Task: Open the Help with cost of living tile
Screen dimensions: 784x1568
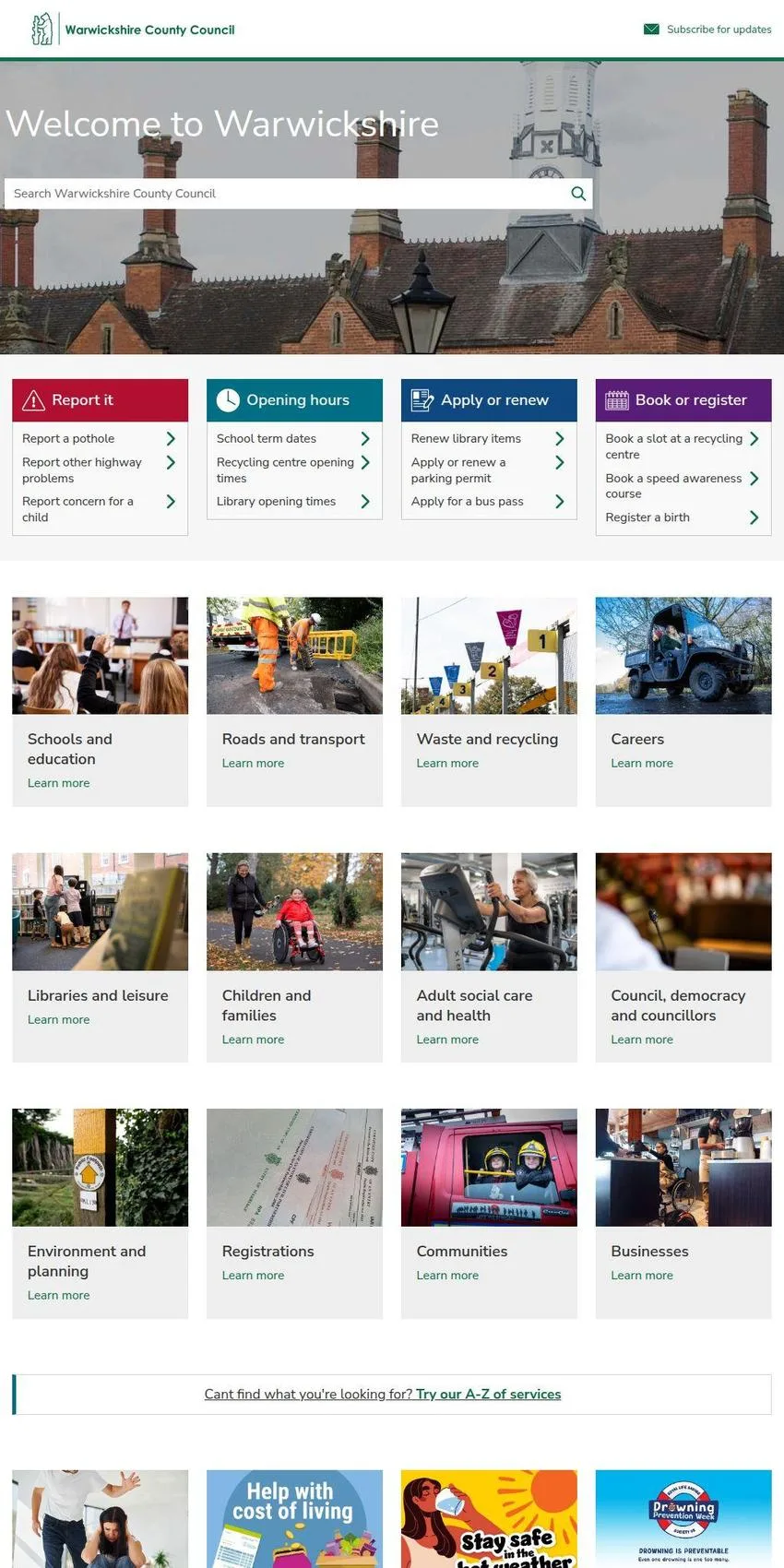Action: tap(294, 1519)
